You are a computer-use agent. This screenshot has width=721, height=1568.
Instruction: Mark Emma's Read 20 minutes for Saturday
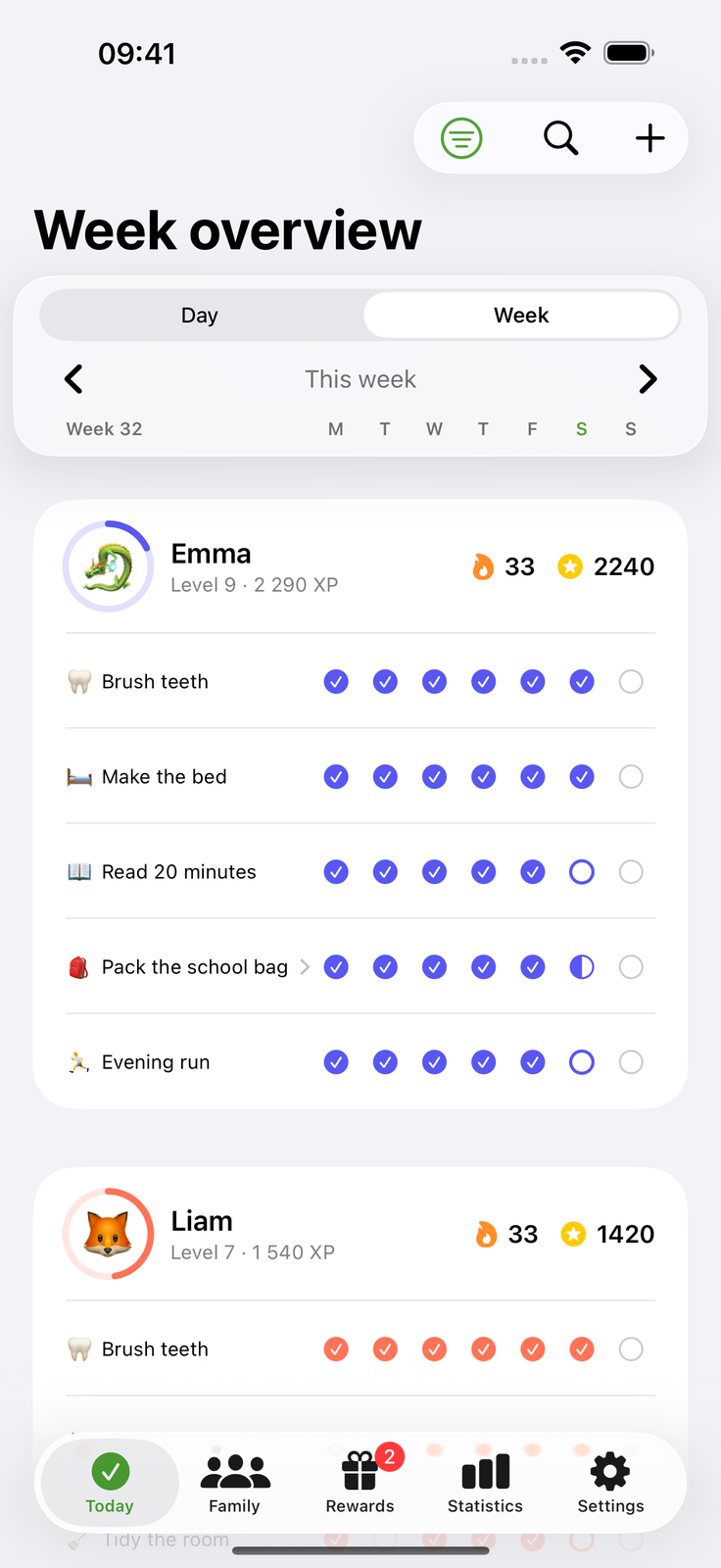[x=582, y=872]
